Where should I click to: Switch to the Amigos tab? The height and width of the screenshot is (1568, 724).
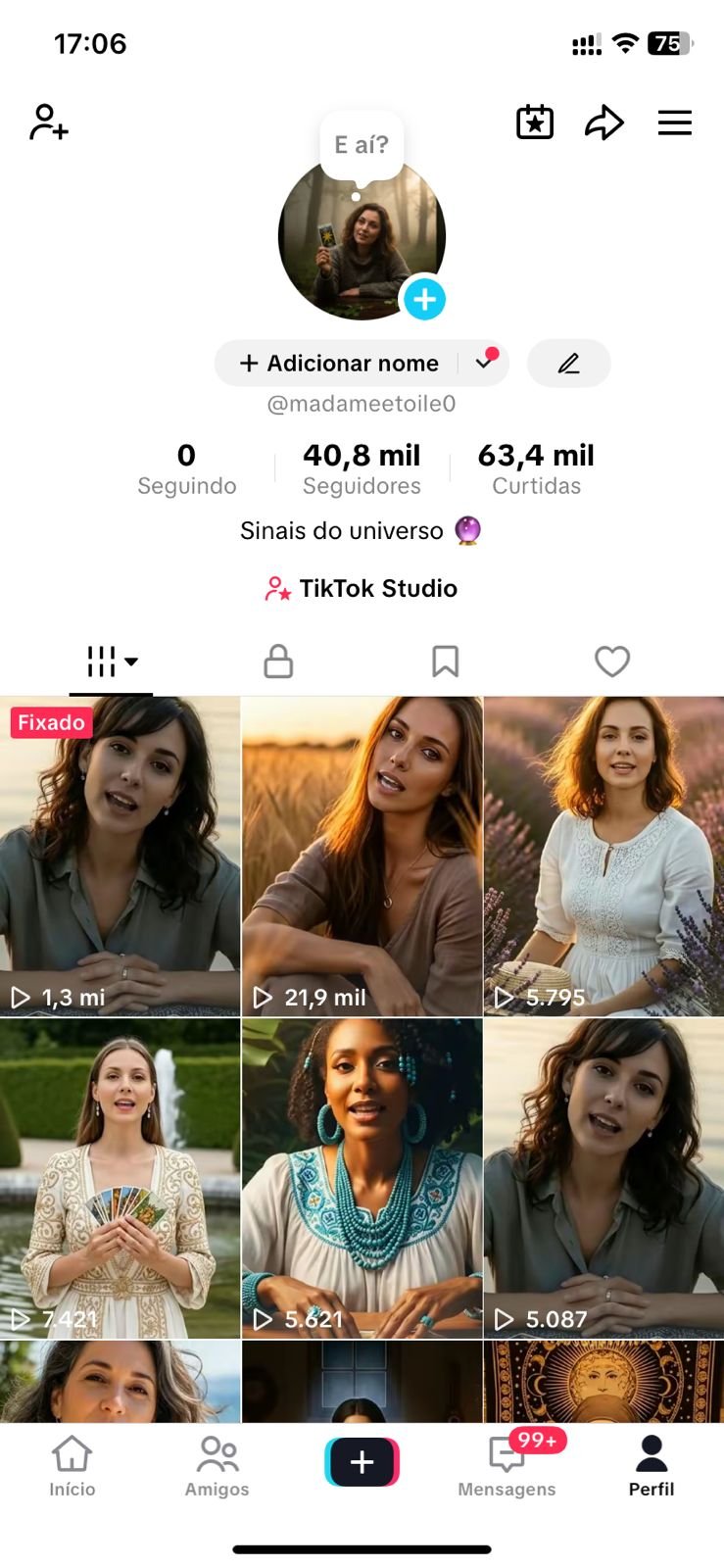tap(217, 1466)
